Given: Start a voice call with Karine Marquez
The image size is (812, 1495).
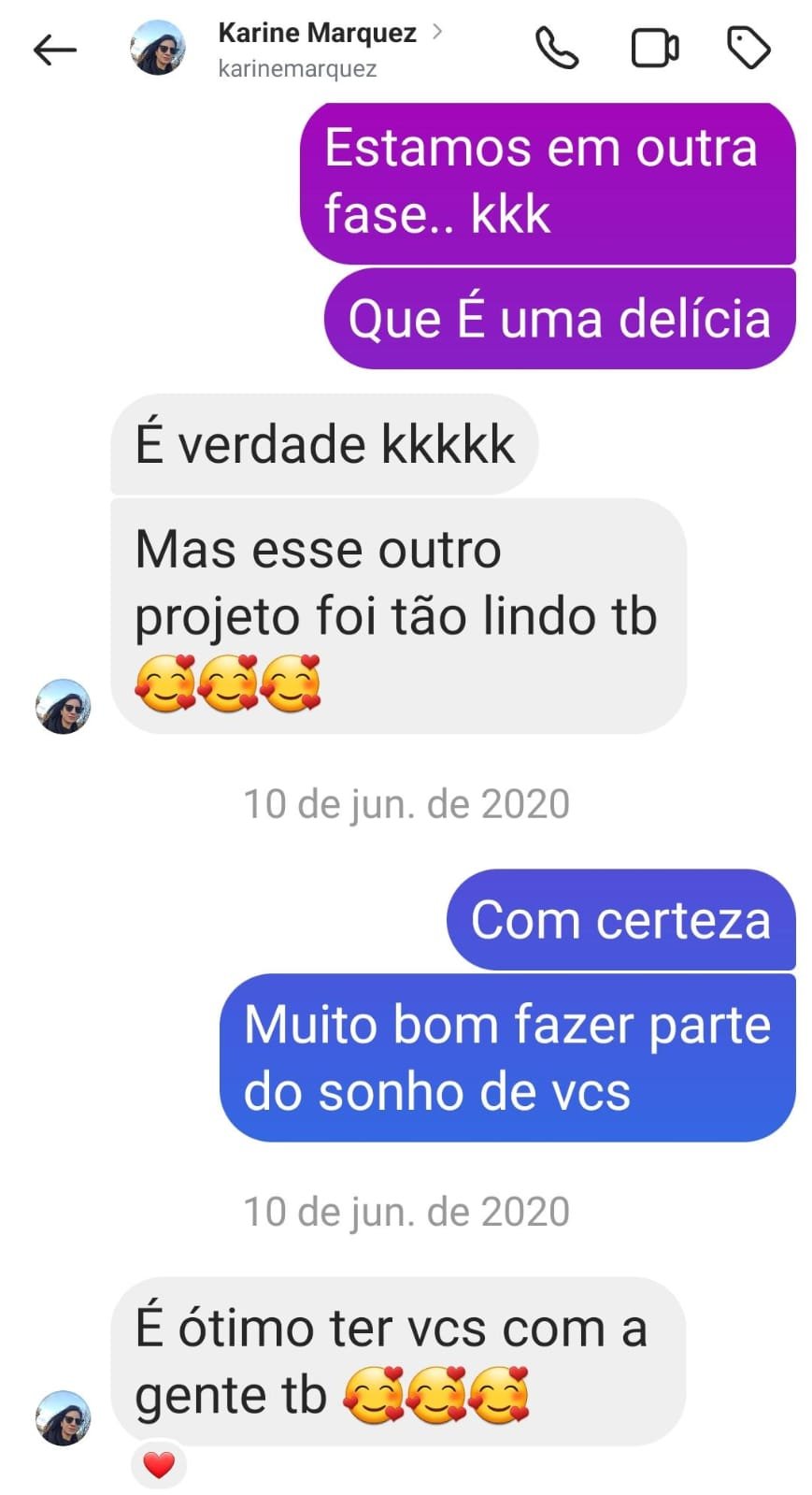Looking at the screenshot, I should (x=557, y=49).
